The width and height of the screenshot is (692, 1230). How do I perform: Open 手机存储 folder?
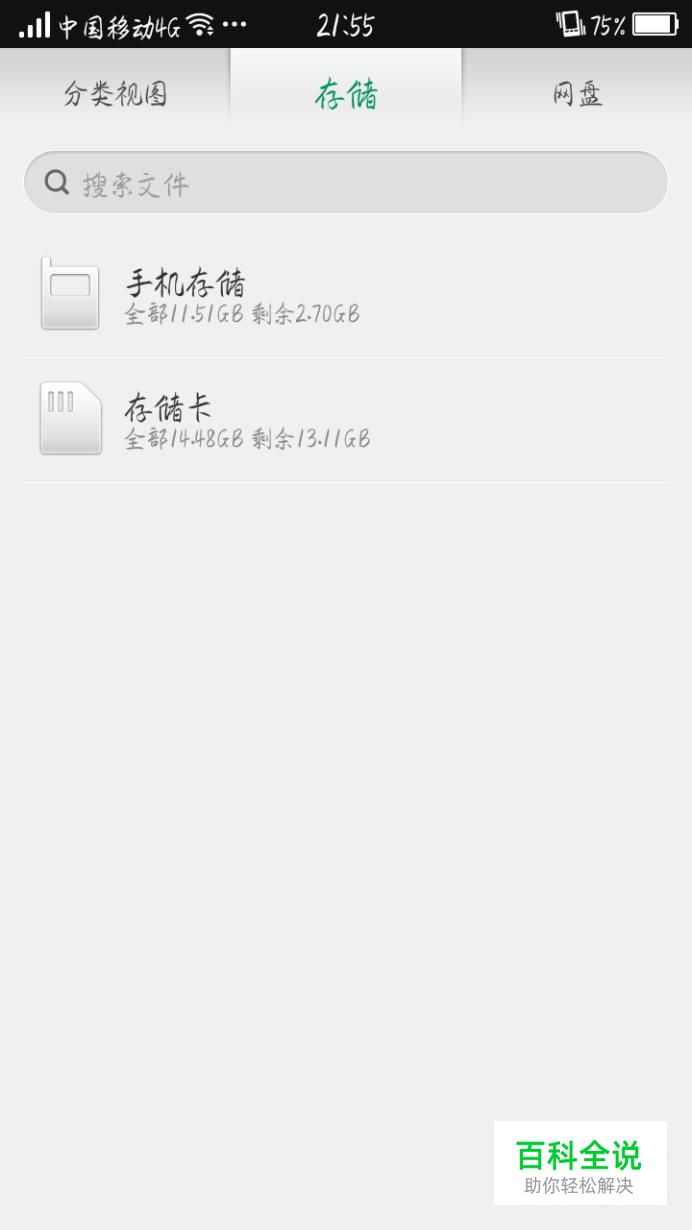coord(346,295)
